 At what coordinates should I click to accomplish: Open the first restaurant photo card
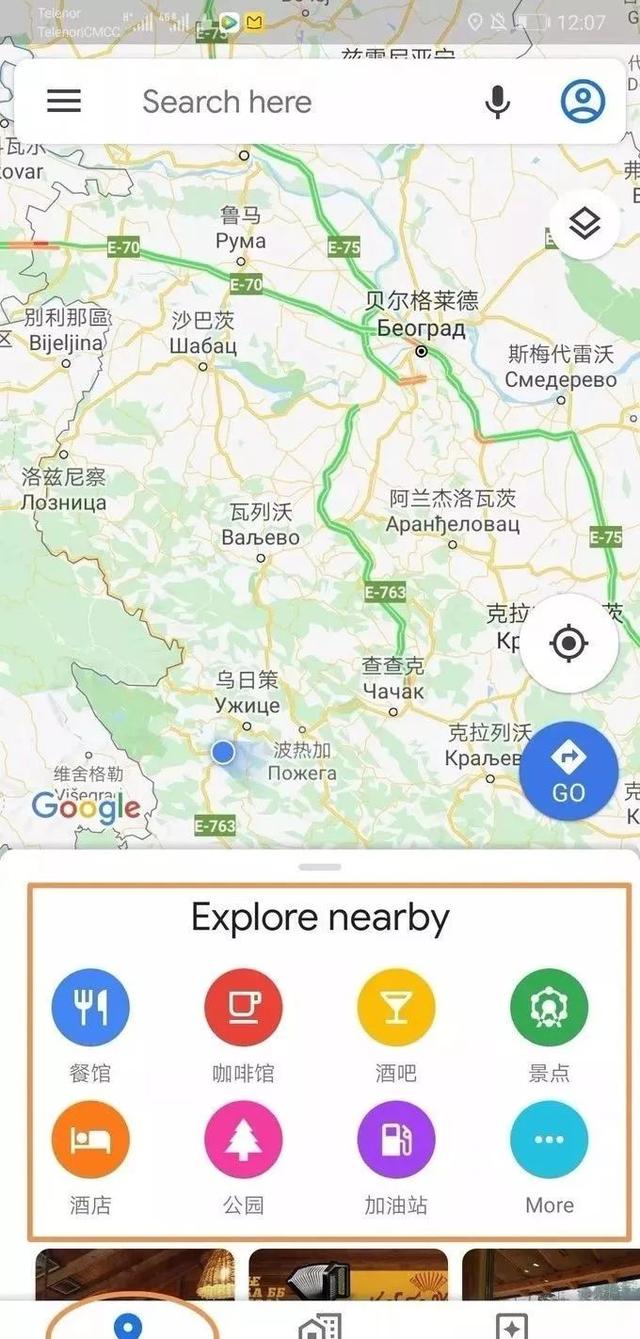[135, 1273]
